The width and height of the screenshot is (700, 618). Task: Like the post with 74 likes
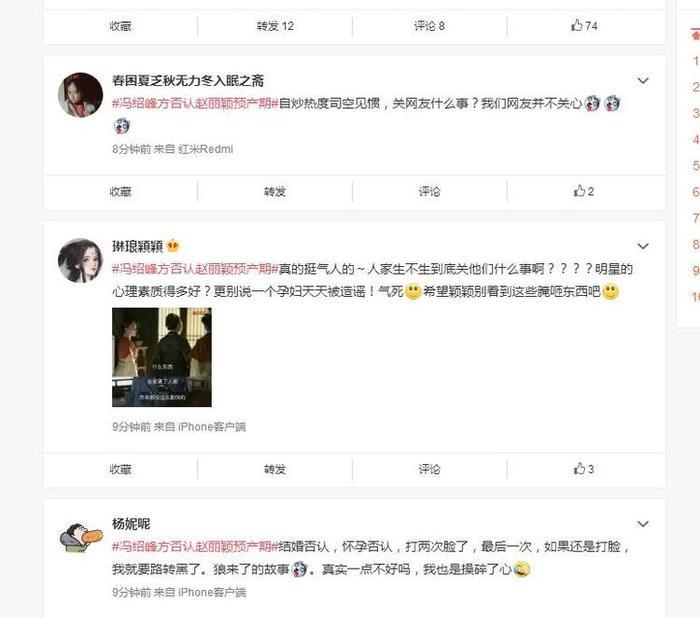click(584, 26)
